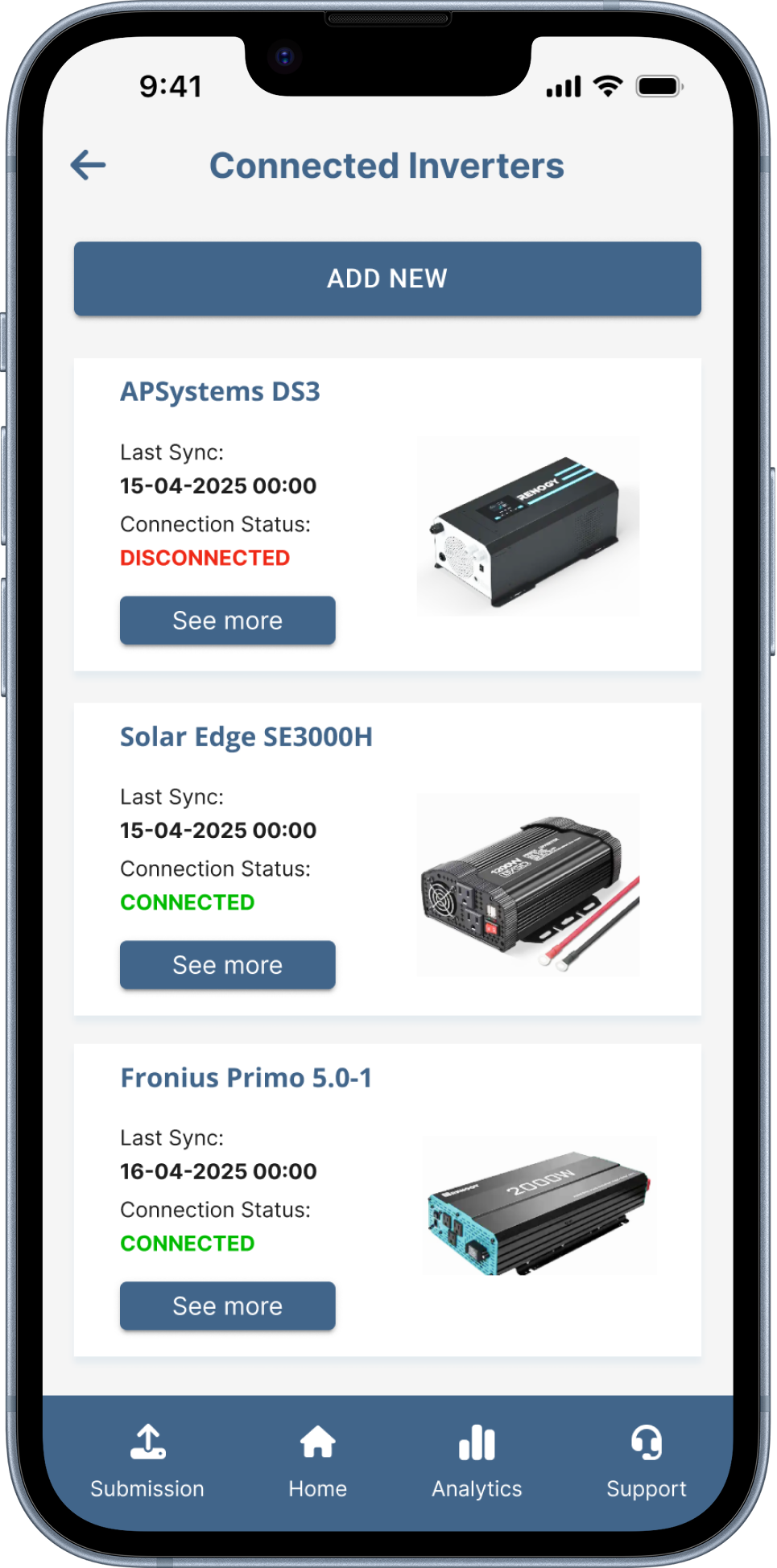777x1568 pixels.
Task: Return home using the house icon
Action: click(317, 1461)
